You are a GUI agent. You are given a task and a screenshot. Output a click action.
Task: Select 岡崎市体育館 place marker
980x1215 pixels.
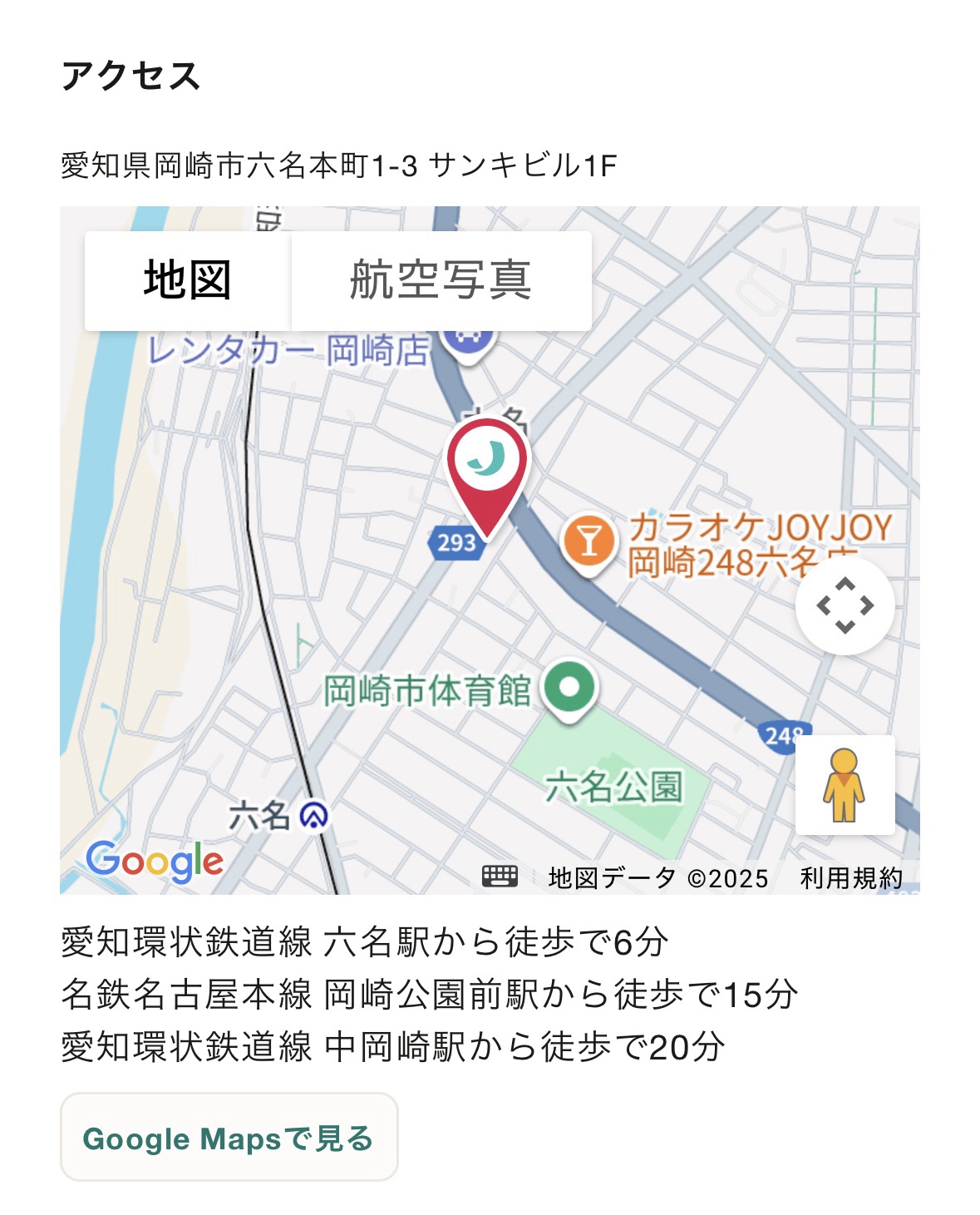[x=569, y=689]
